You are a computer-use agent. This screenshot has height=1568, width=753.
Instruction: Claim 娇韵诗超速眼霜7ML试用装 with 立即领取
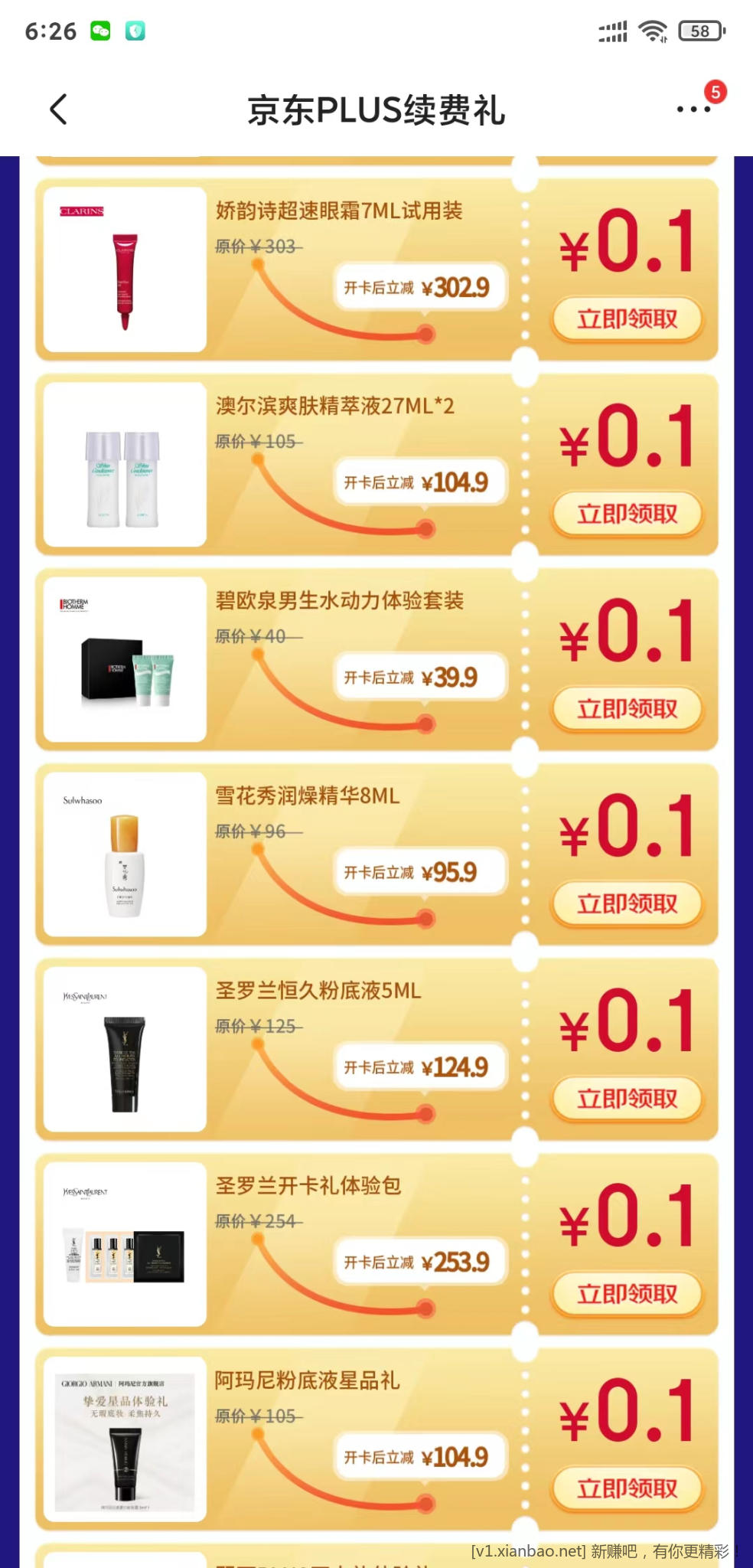tap(627, 318)
